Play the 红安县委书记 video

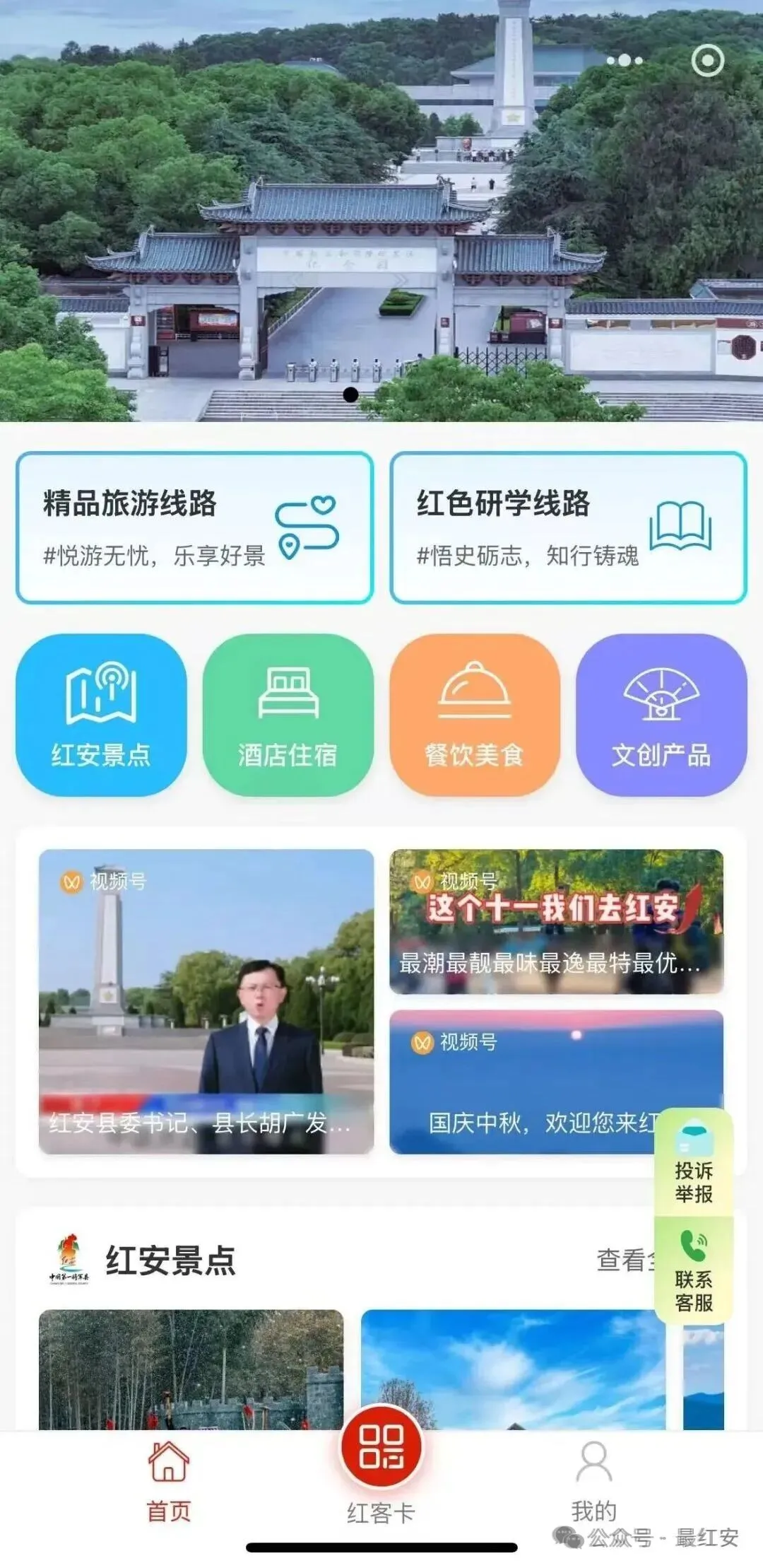coord(206,1001)
